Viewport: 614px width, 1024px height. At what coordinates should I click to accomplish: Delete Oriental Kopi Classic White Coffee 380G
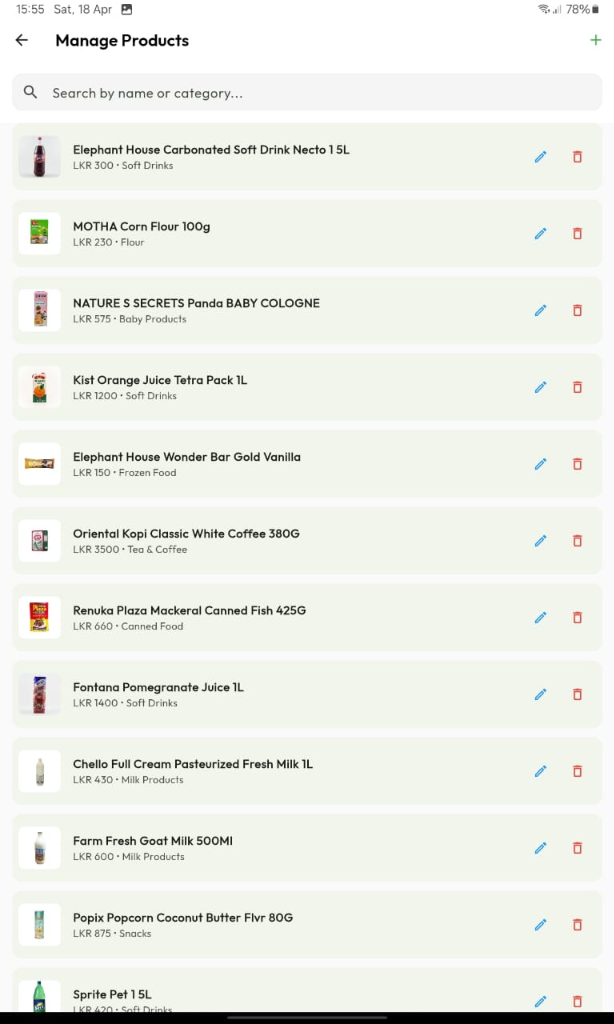tap(577, 541)
